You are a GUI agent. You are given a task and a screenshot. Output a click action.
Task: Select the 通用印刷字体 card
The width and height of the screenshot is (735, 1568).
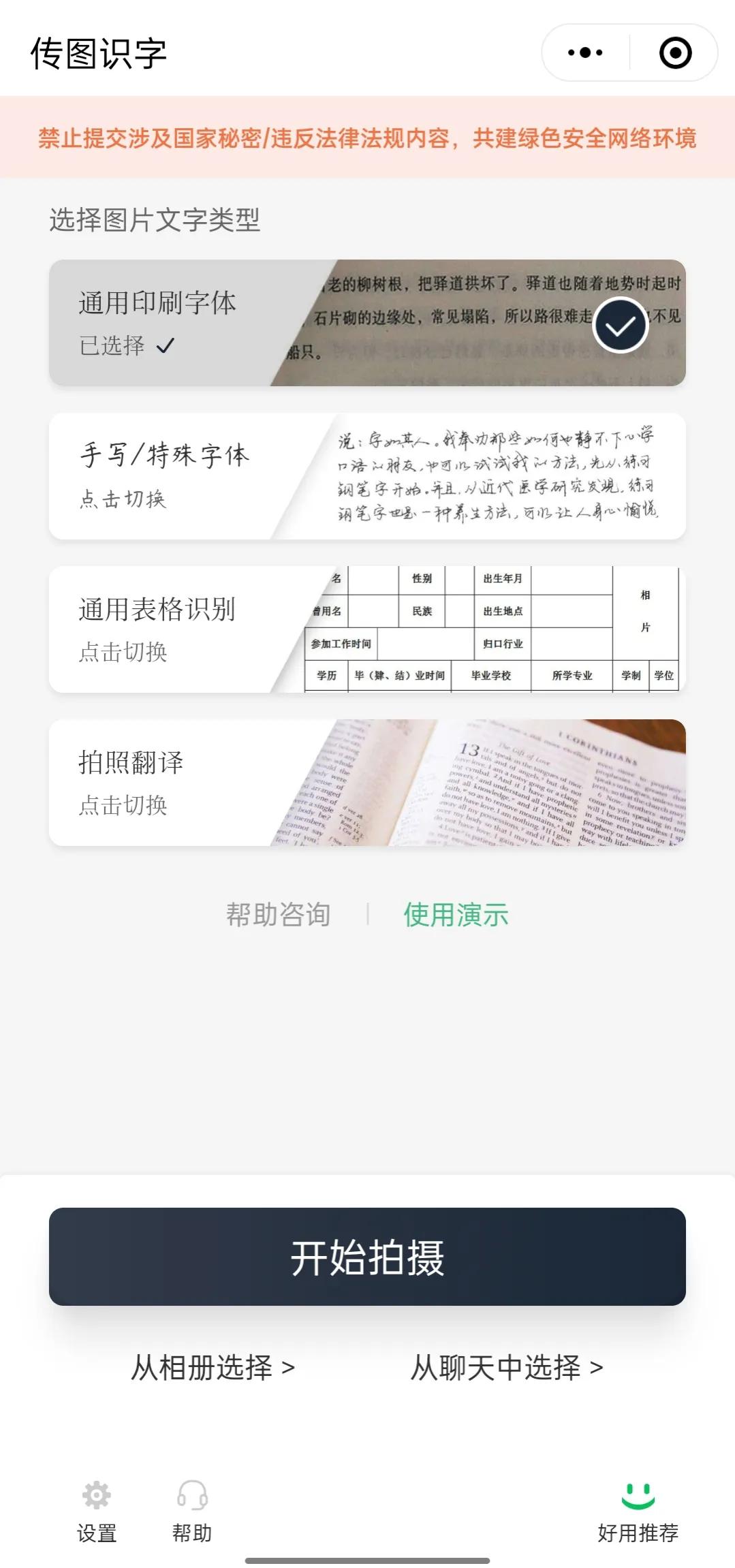pyautogui.click(x=367, y=323)
